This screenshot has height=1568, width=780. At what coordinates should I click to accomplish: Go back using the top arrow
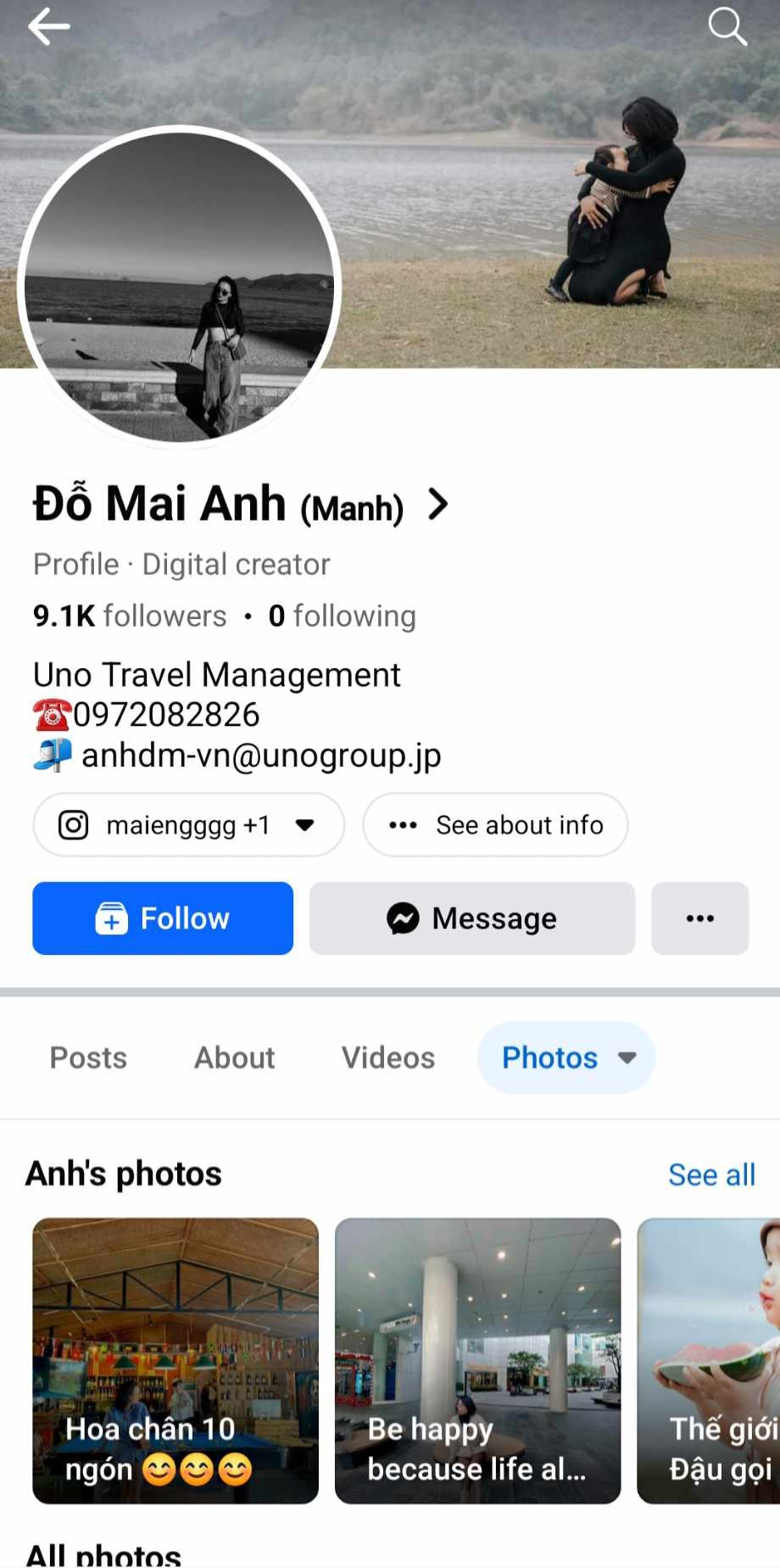click(x=48, y=27)
